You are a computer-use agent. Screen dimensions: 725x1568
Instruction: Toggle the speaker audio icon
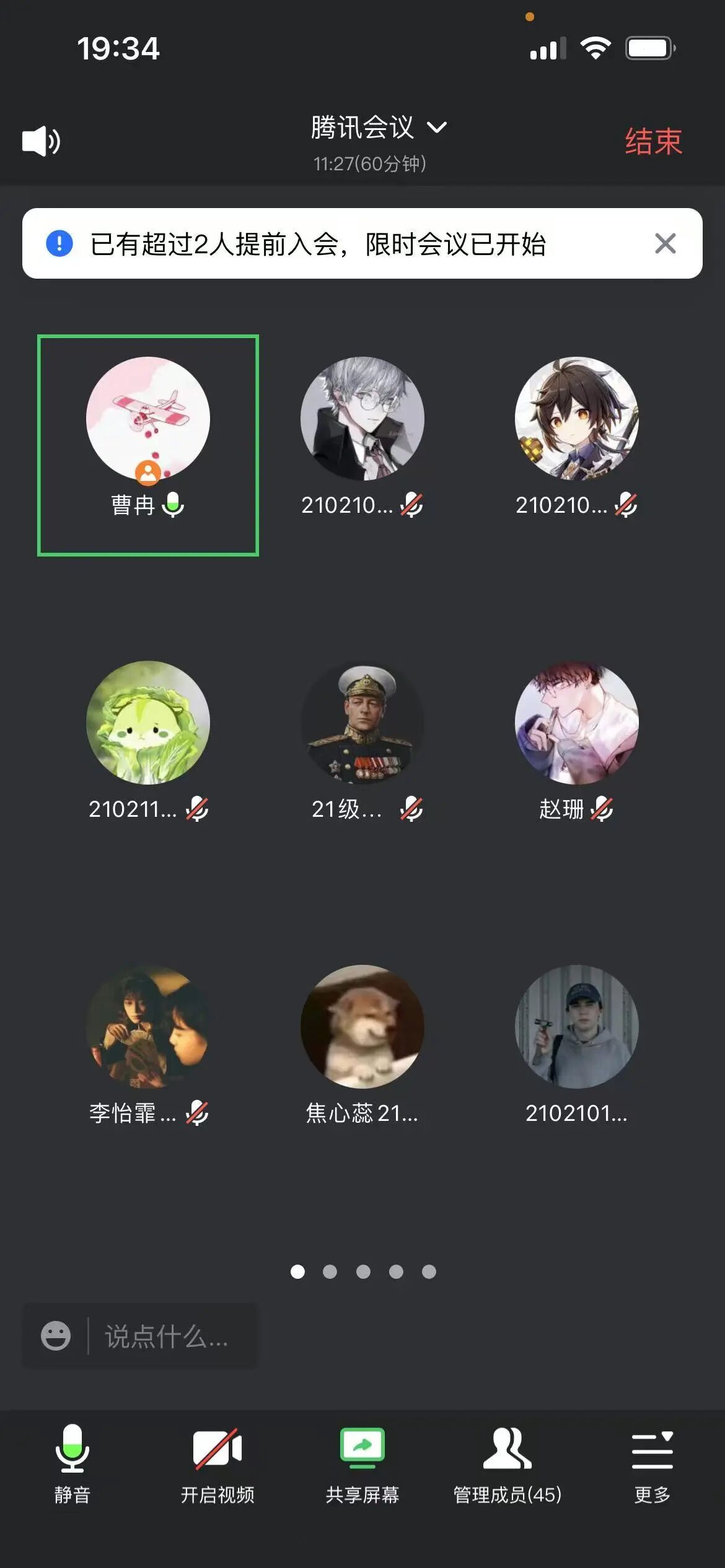point(41,141)
